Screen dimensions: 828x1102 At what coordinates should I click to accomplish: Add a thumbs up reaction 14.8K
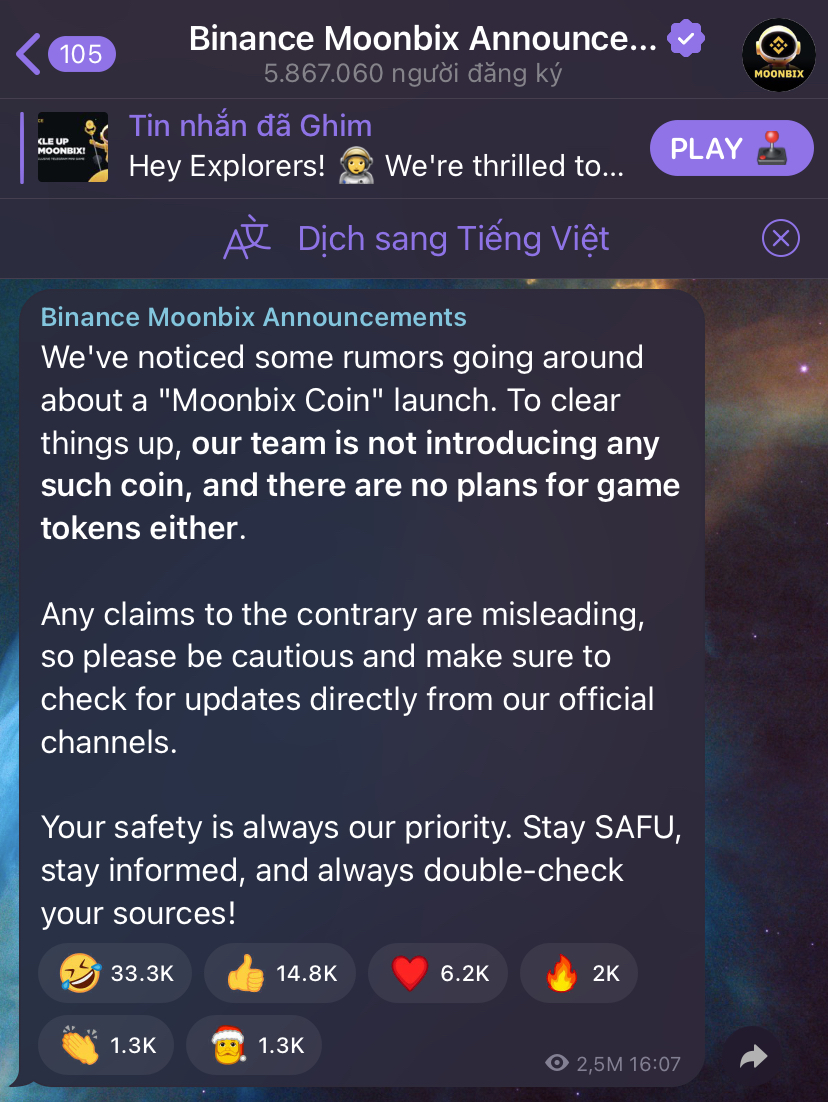(280, 973)
